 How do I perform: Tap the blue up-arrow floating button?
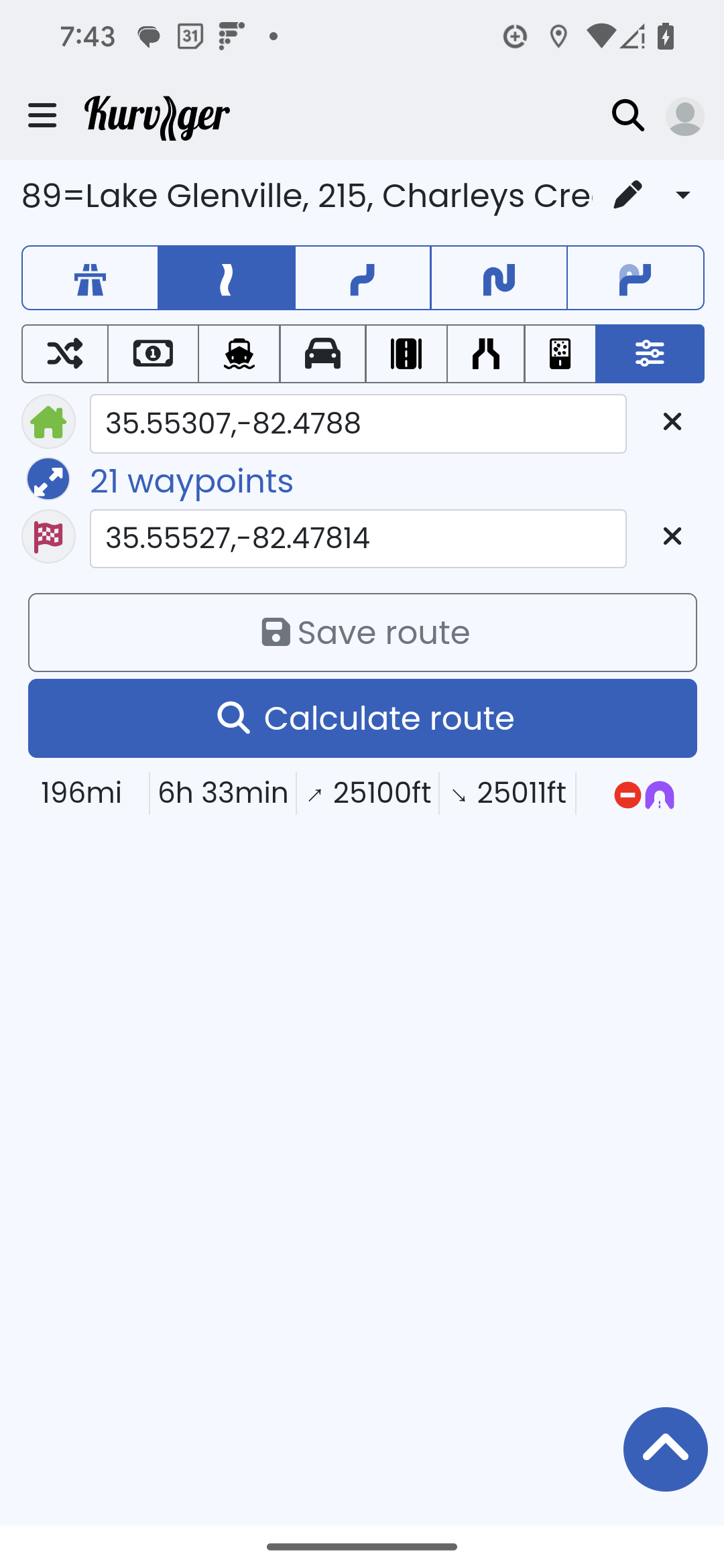665,1449
